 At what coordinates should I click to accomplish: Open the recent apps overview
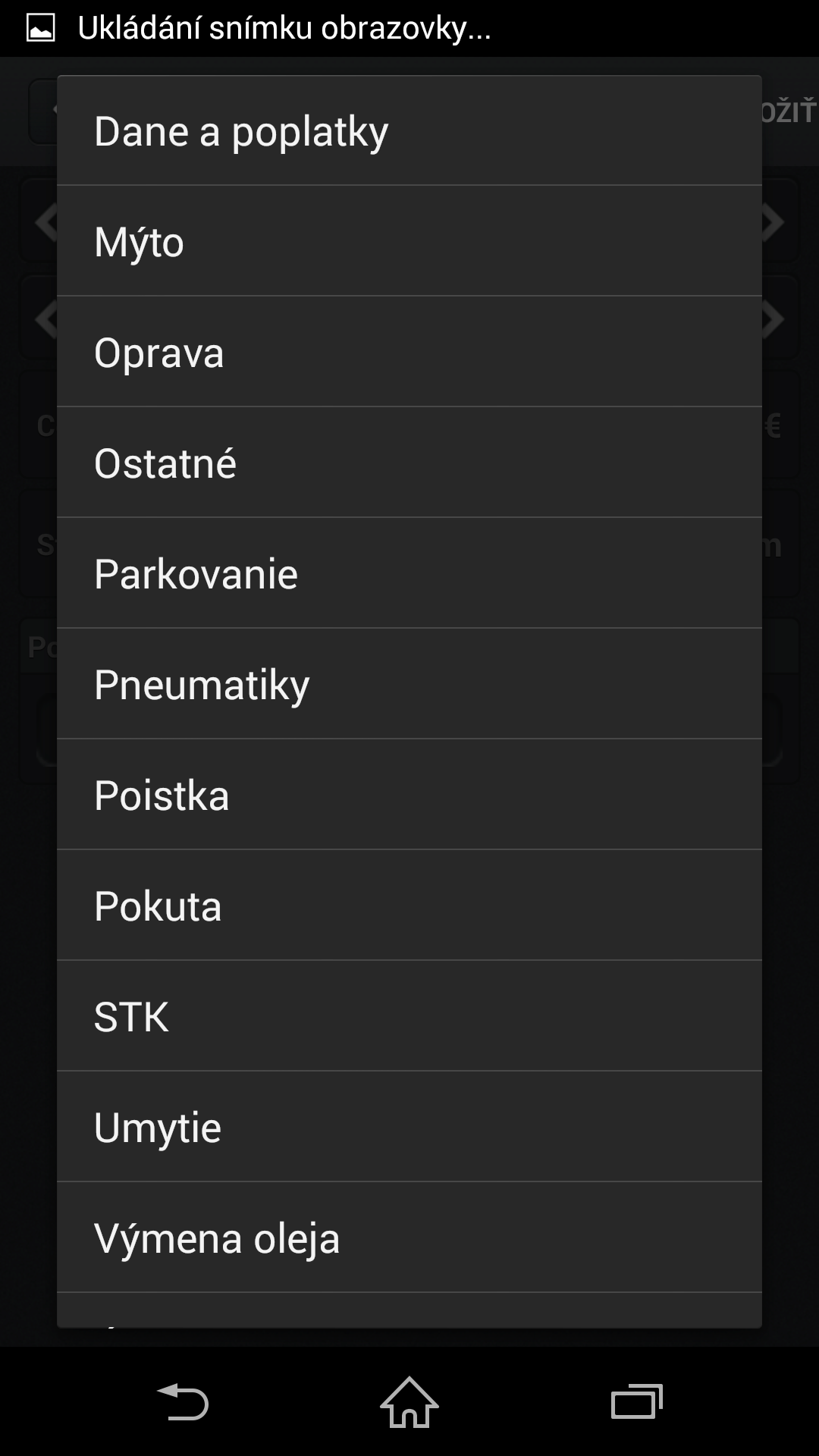click(x=637, y=1401)
